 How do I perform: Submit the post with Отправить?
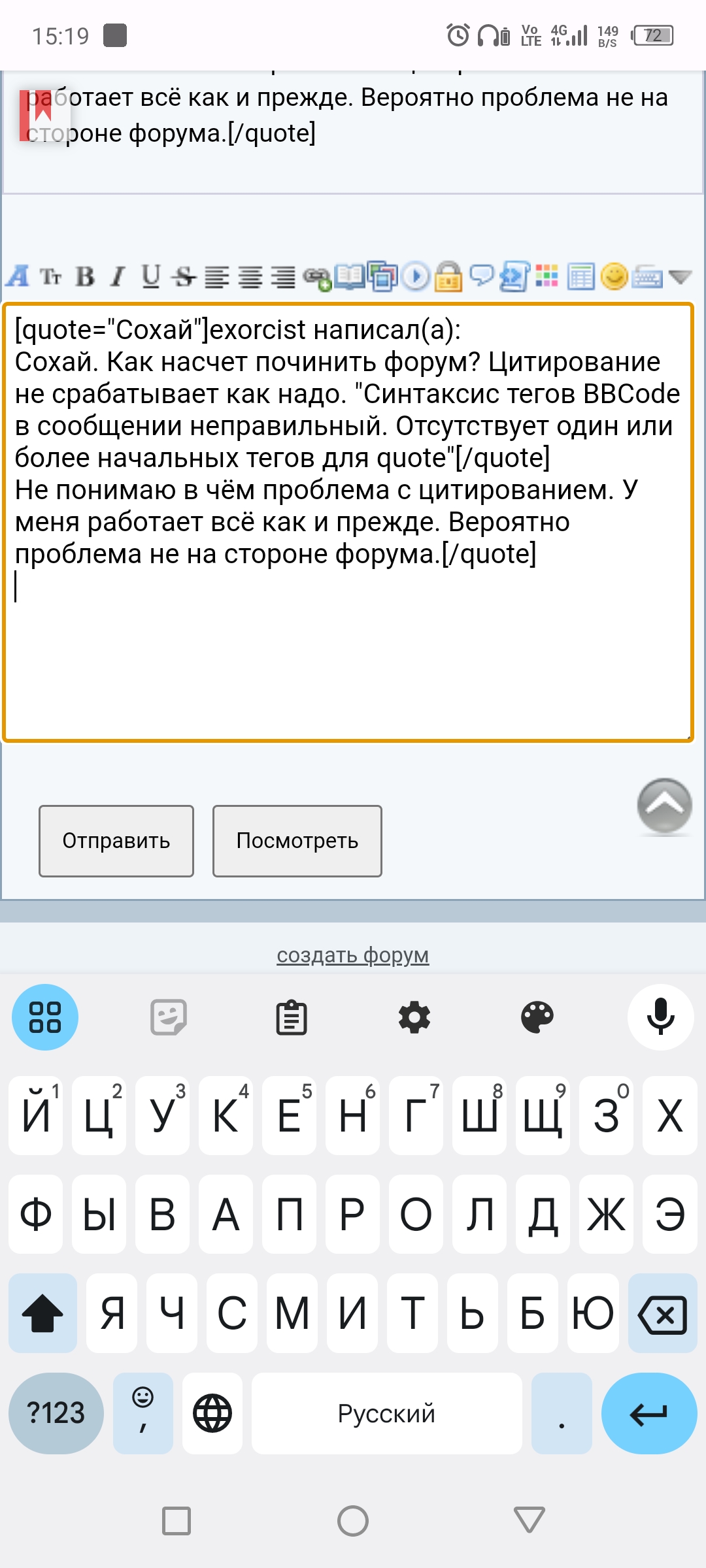116,841
